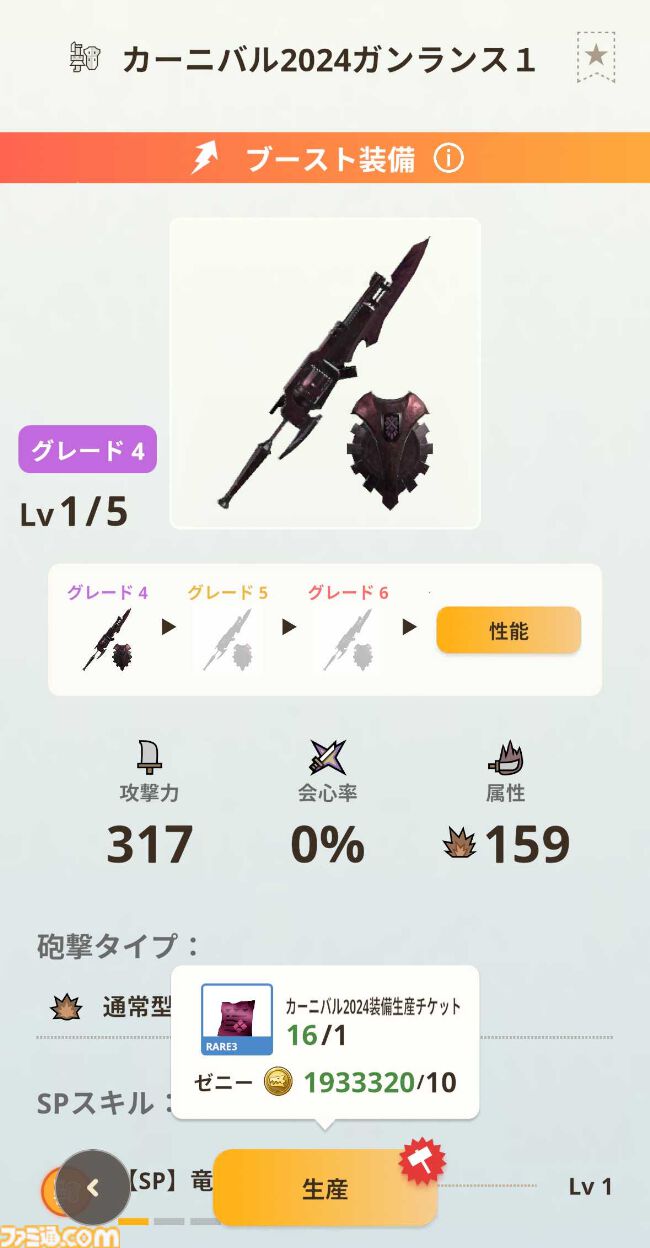This screenshot has width=650, height=1248.
Task: Open the boost equipment info icon
Action: point(448,158)
